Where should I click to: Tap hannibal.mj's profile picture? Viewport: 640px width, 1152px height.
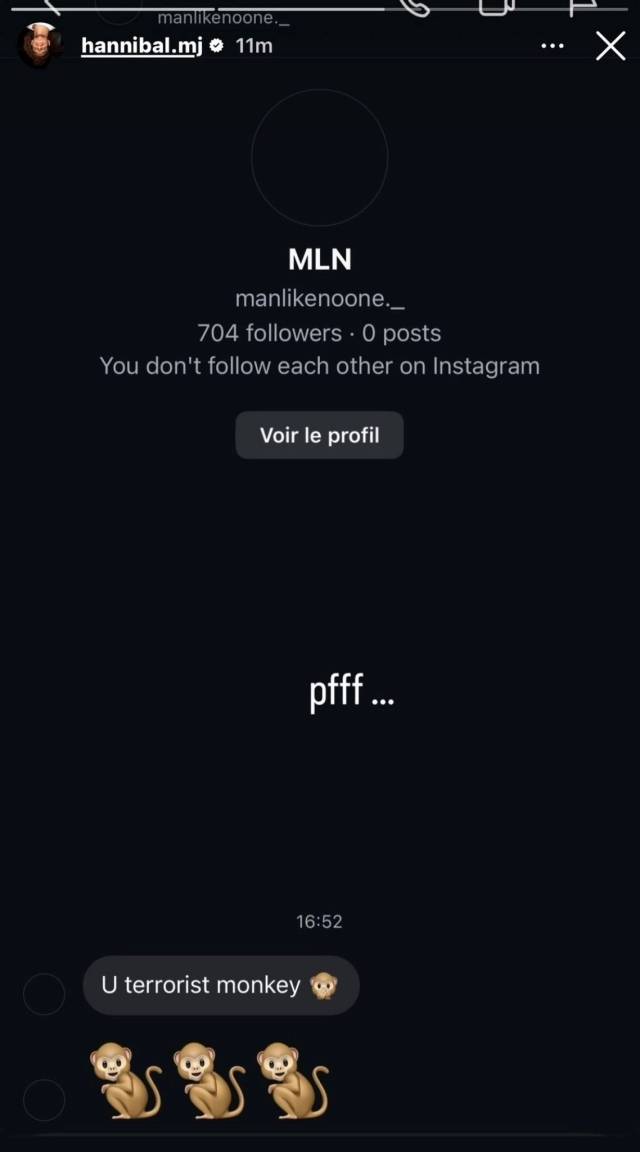click(x=41, y=45)
